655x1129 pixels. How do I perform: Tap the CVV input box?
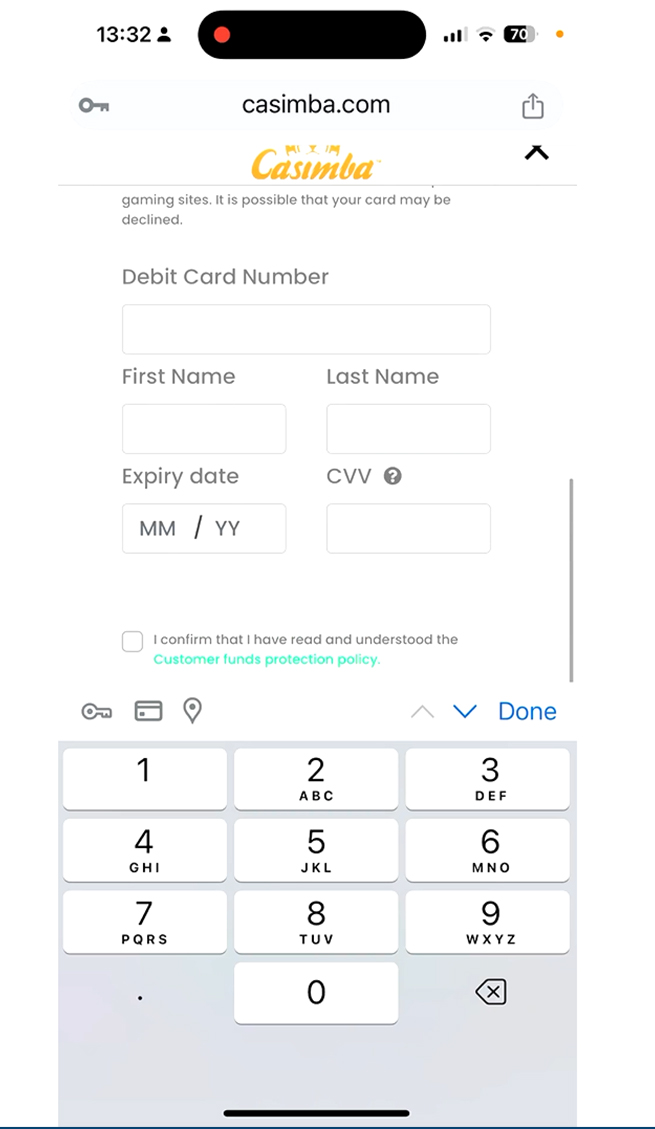tap(408, 528)
